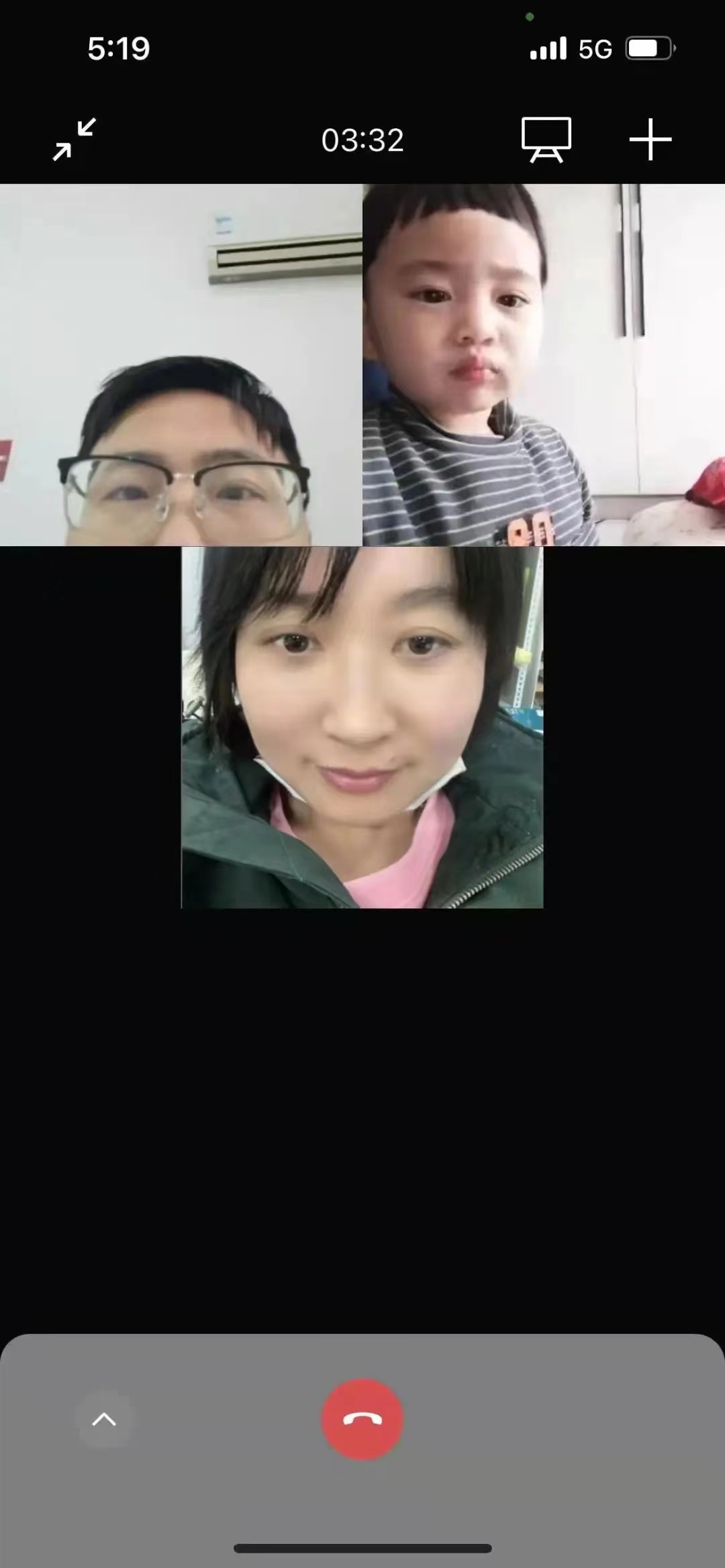
Task: Enlarge the woman's video tile
Action: [362, 727]
